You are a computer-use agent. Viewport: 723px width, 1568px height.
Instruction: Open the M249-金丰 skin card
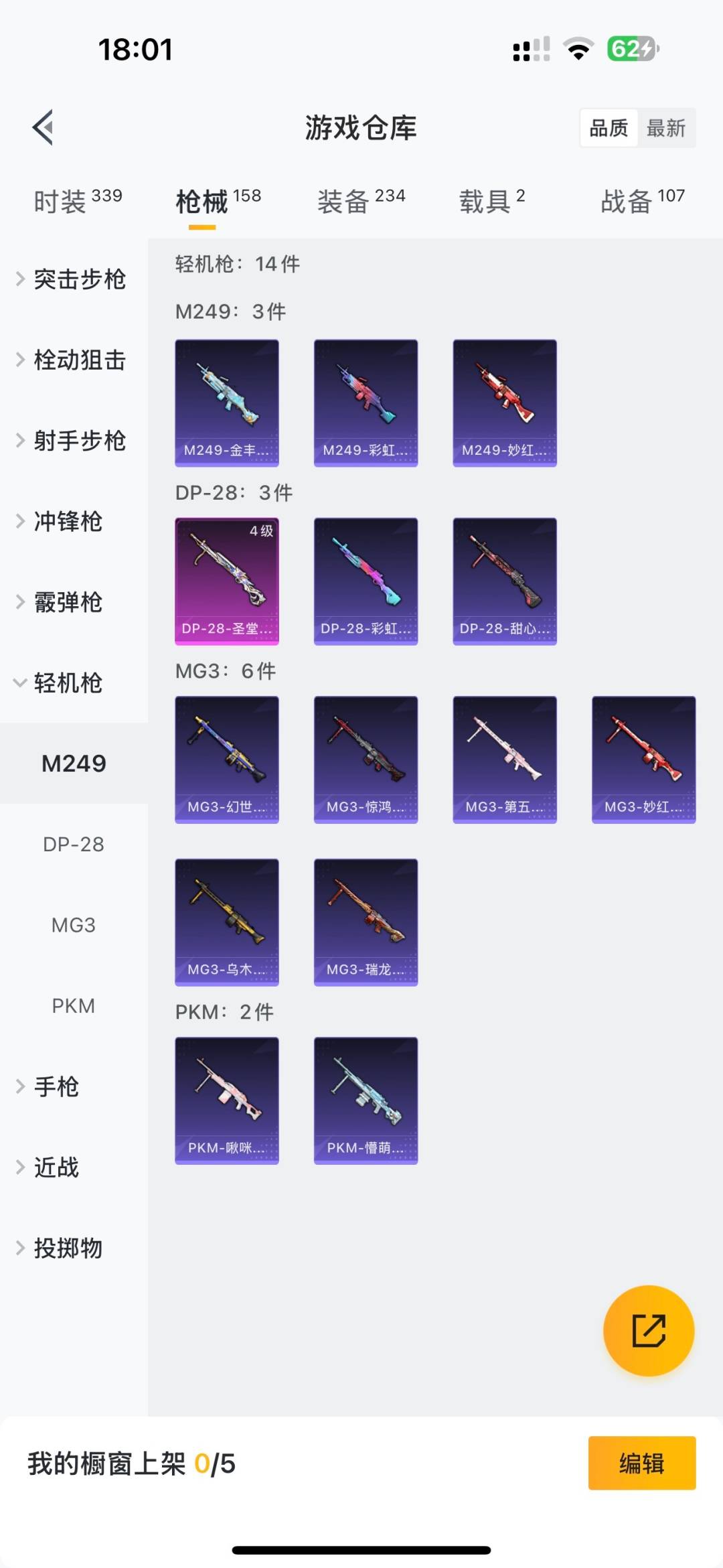tap(227, 403)
